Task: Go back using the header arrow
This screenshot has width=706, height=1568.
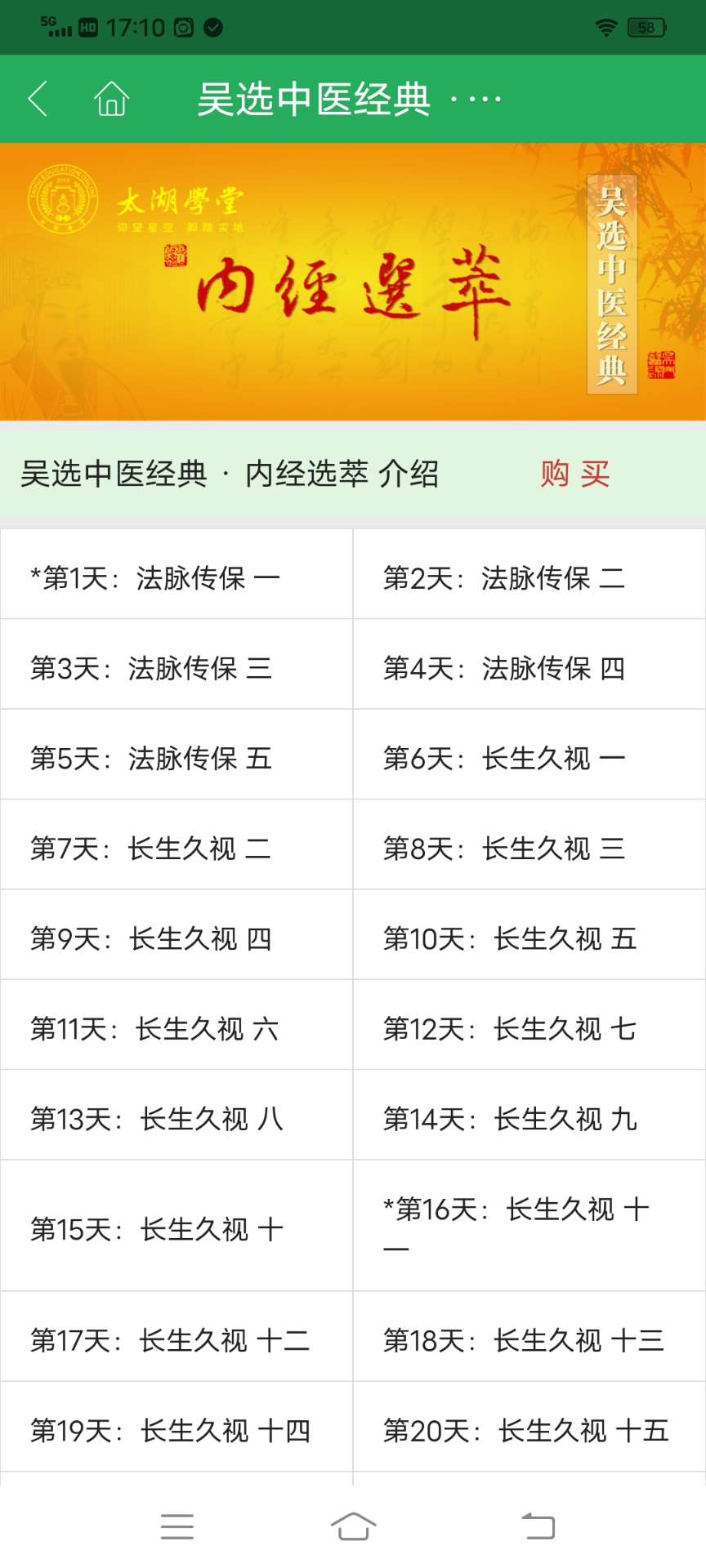Action: coord(38,99)
